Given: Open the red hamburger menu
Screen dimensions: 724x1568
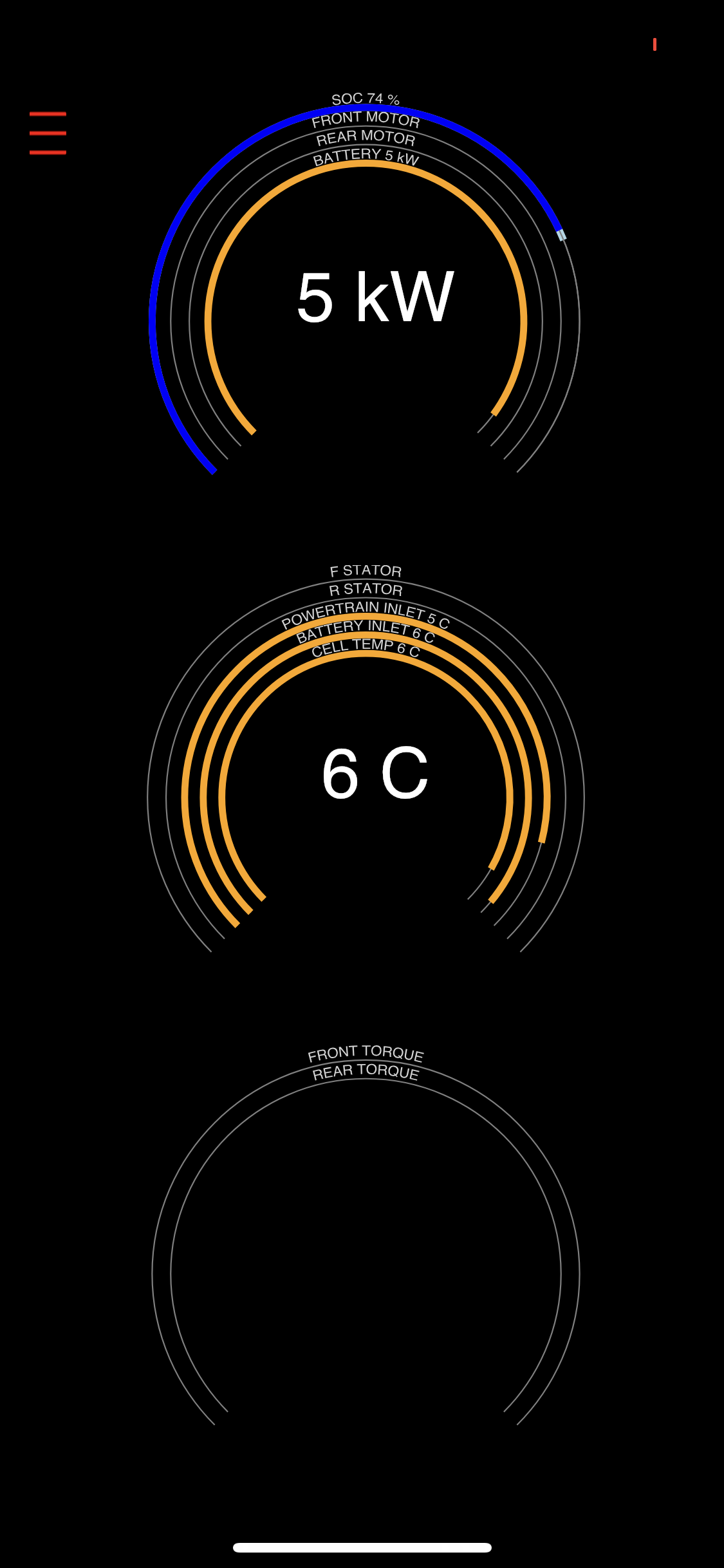Looking at the screenshot, I should click(x=48, y=133).
